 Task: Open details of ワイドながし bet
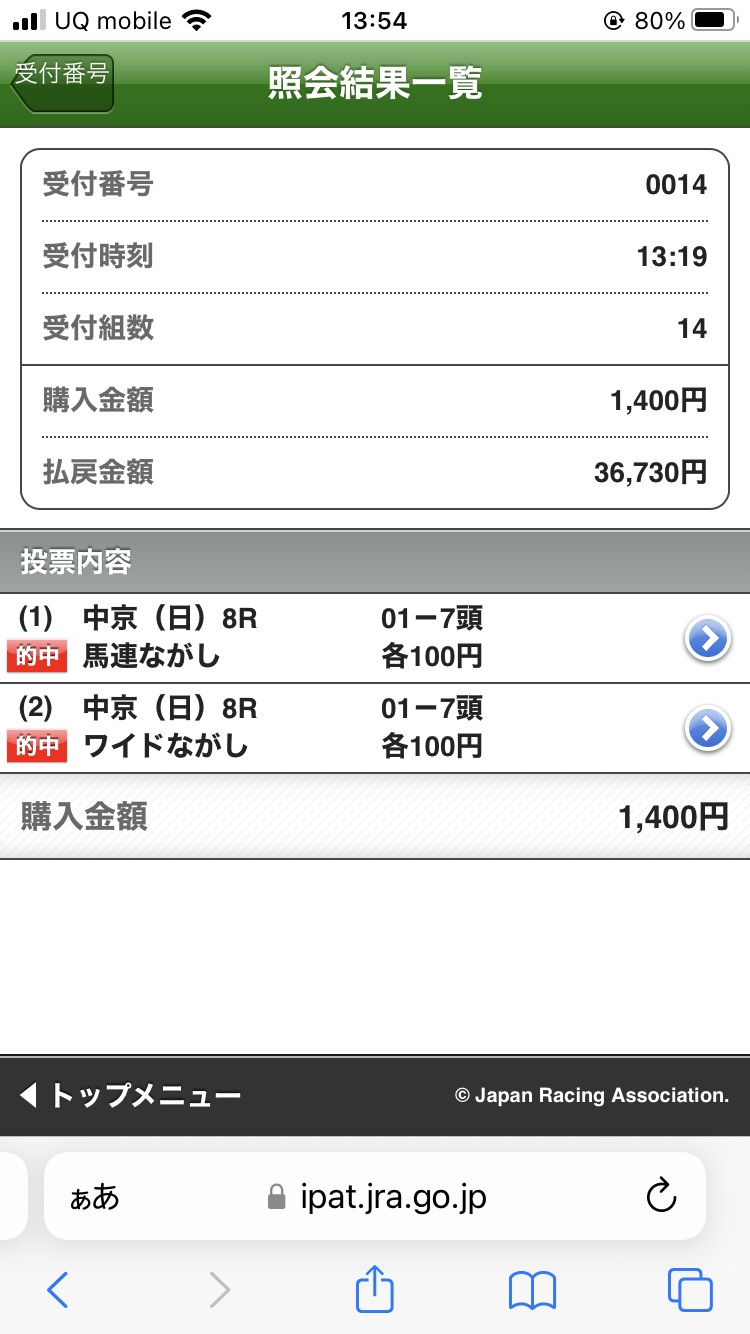(708, 728)
